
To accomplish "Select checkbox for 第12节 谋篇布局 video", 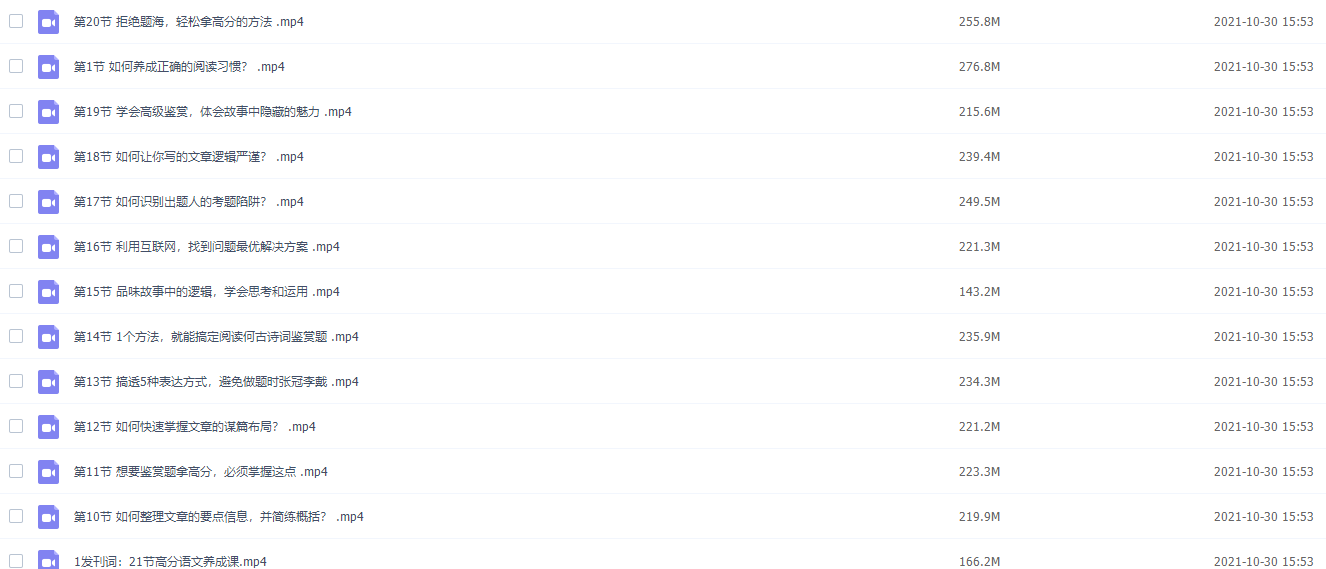I will 16,426.
